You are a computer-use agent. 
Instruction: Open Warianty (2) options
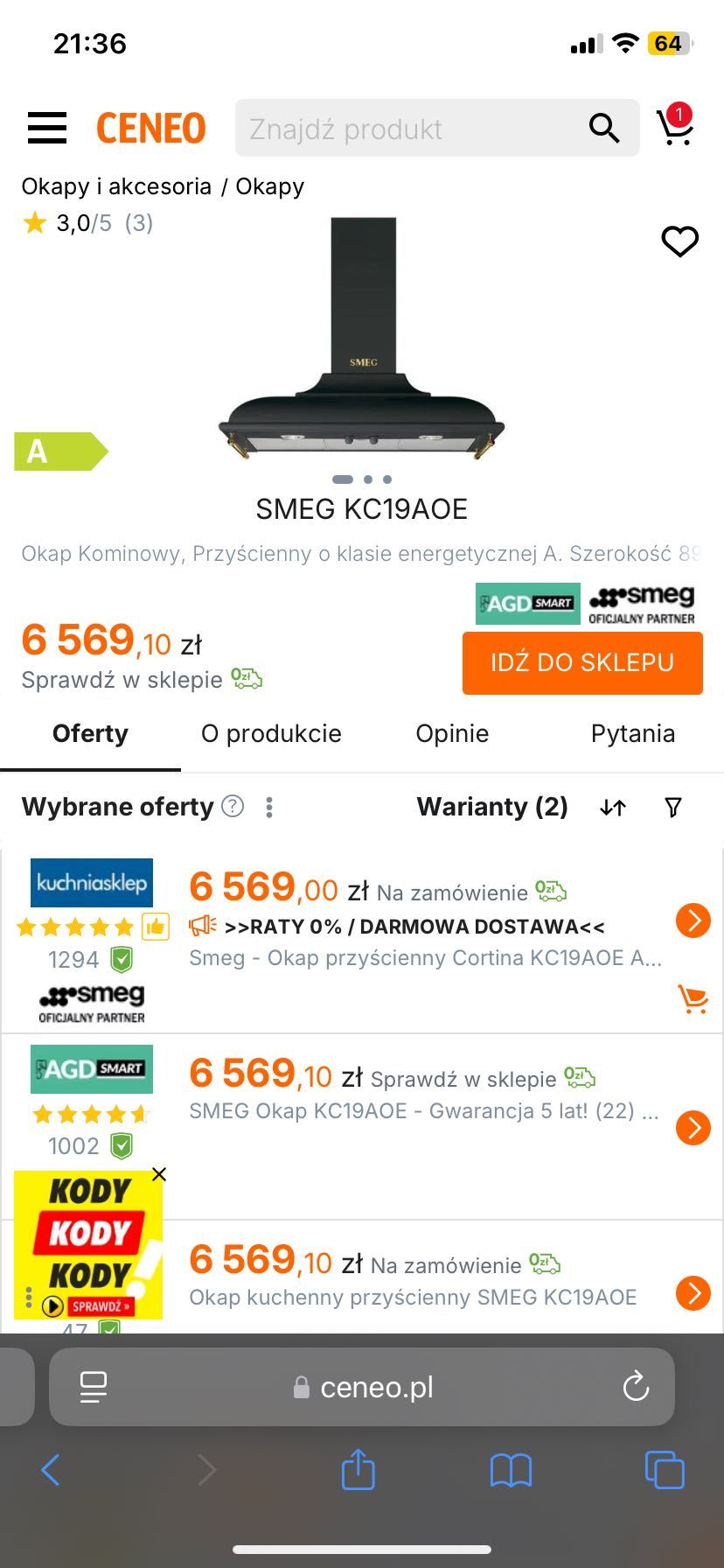pos(492,807)
